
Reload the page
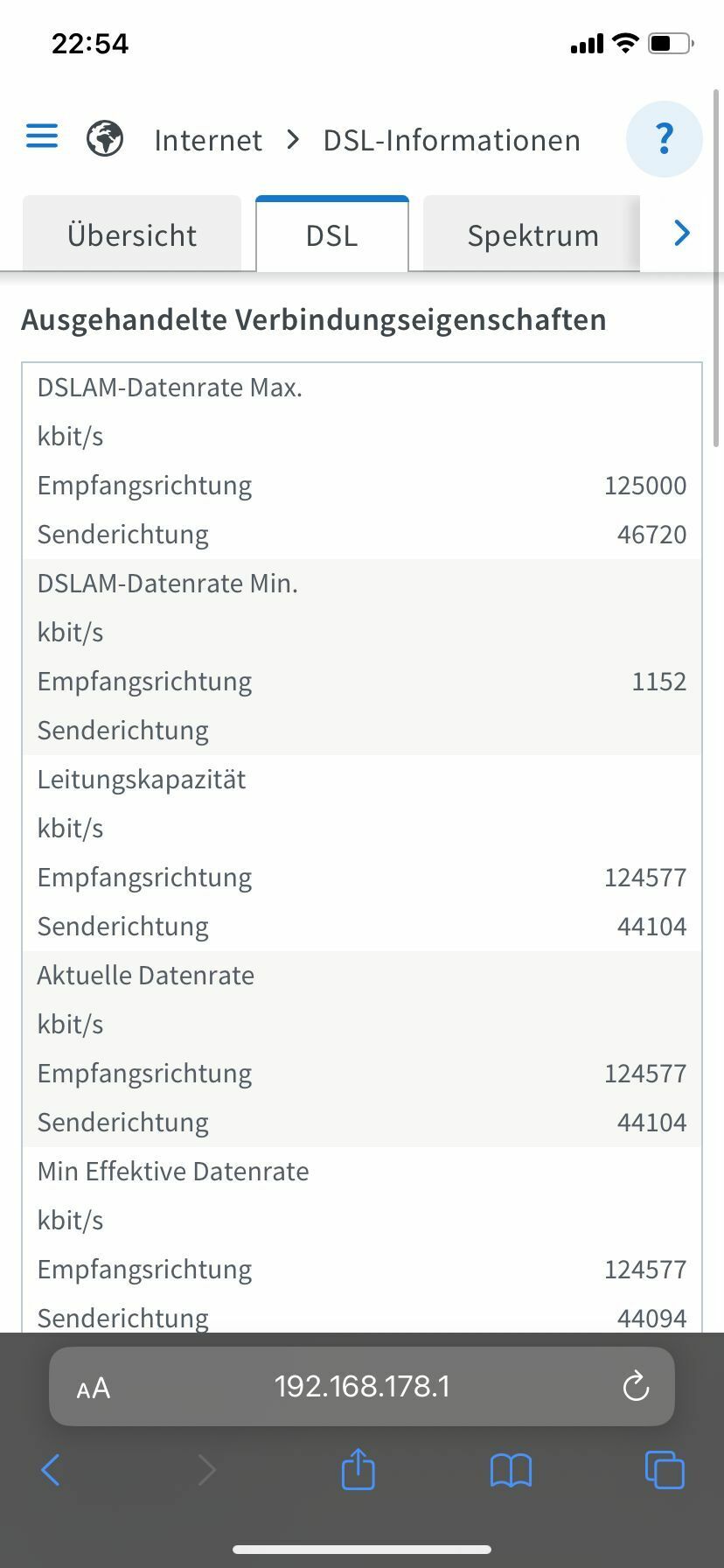tap(636, 1386)
